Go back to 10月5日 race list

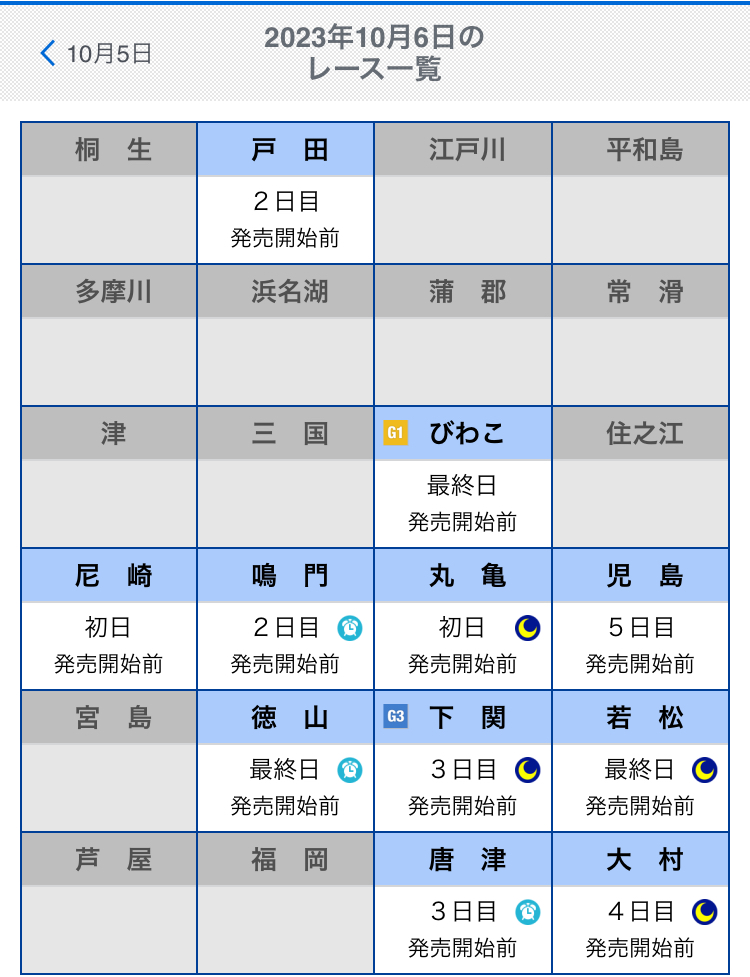pyautogui.click(x=96, y=54)
